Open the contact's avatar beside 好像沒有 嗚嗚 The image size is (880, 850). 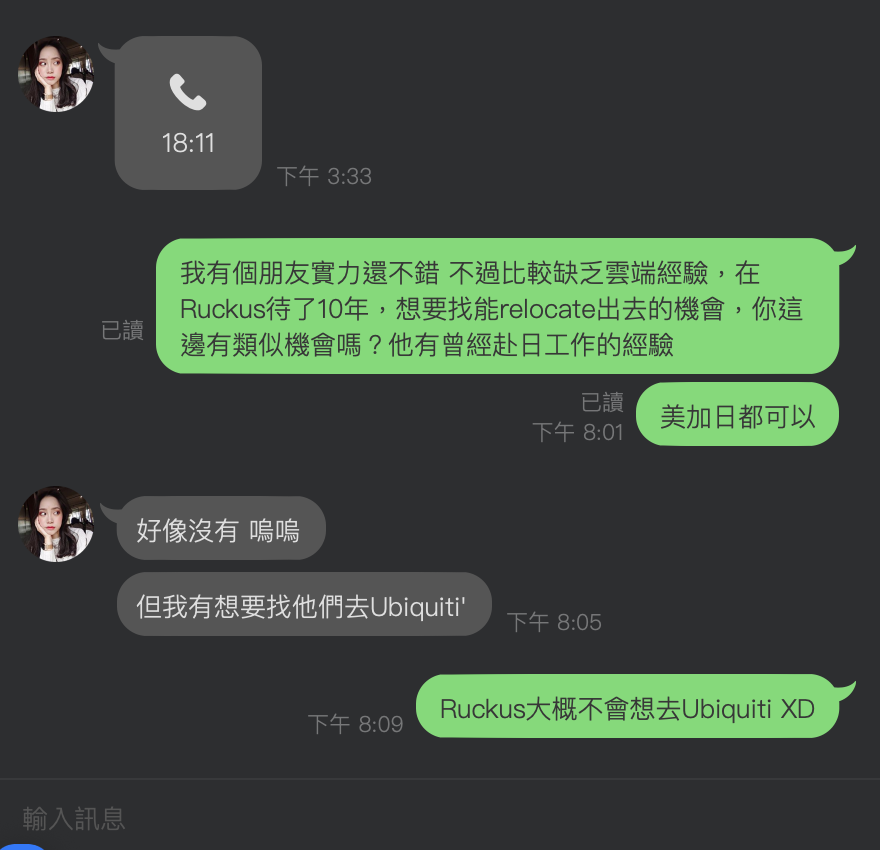pyautogui.click(x=56, y=524)
